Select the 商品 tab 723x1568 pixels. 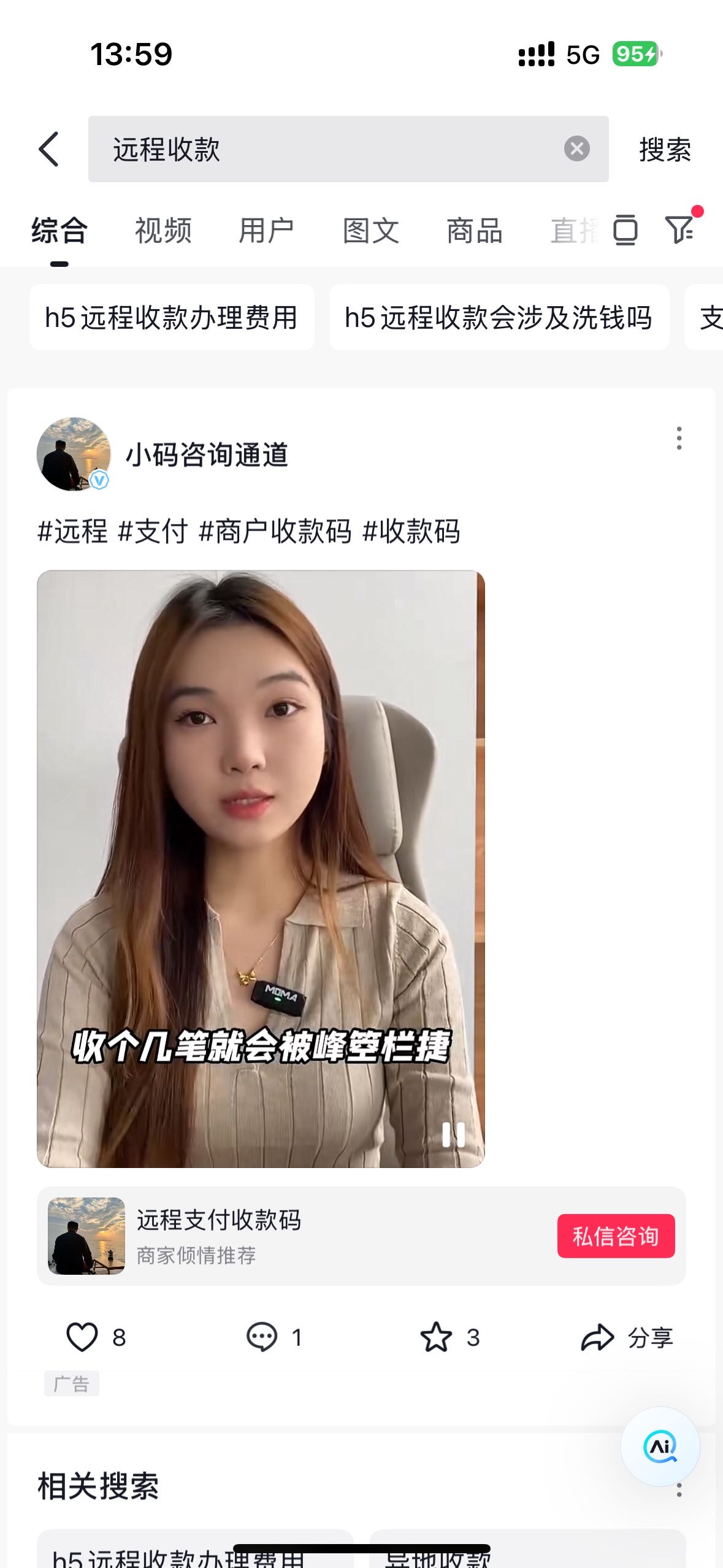point(475,231)
